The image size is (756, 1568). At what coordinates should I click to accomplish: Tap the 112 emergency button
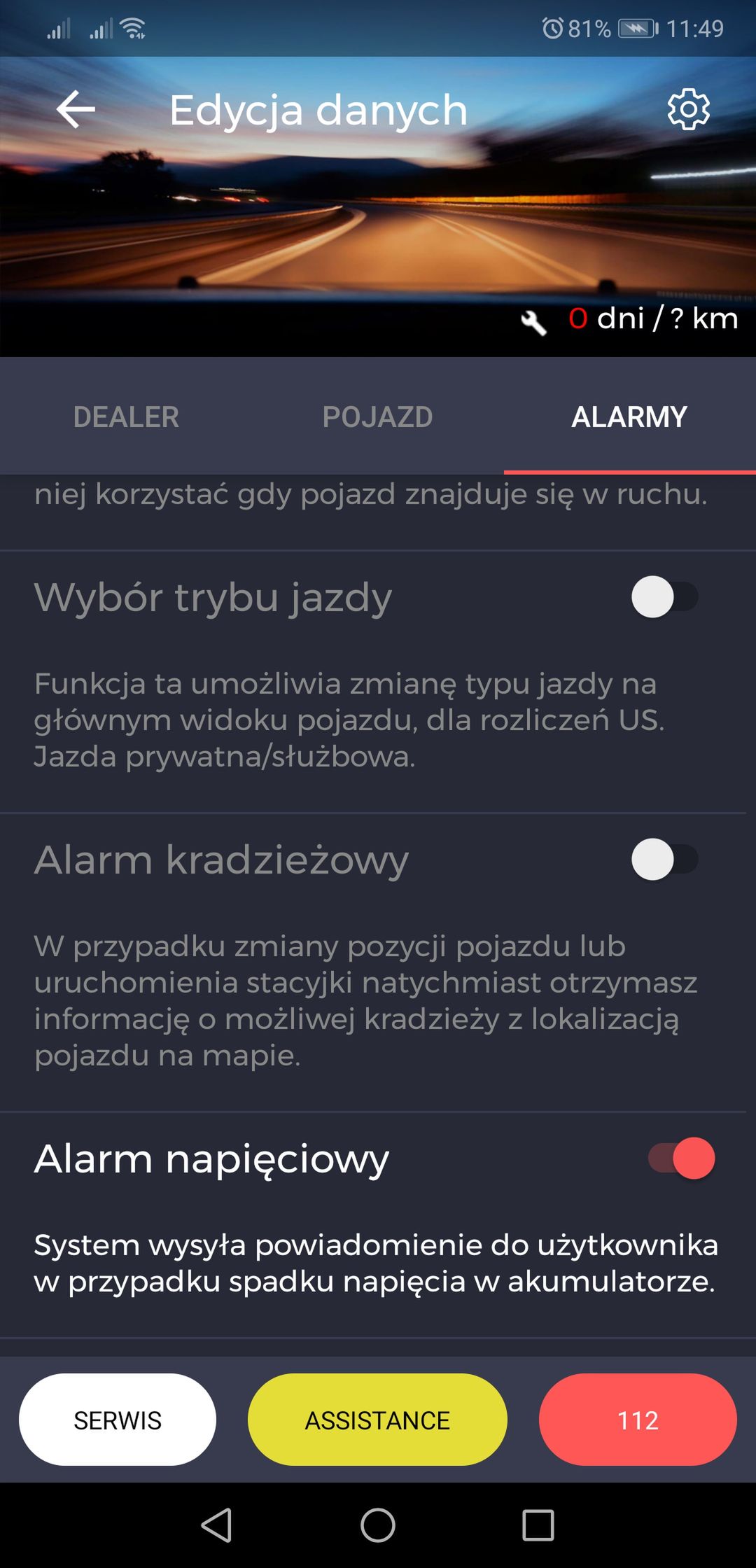point(638,1420)
